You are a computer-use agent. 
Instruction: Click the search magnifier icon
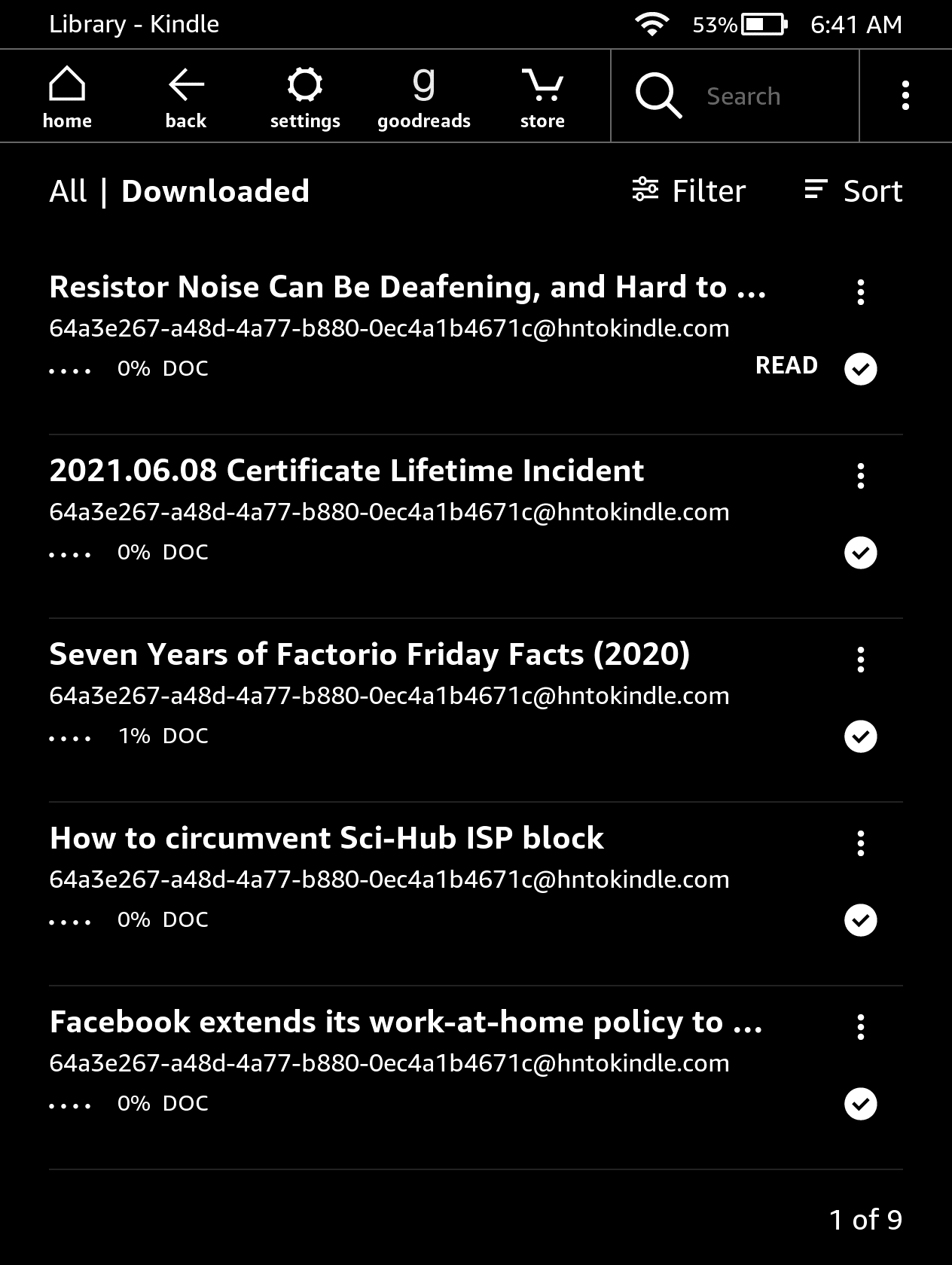(657, 96)
